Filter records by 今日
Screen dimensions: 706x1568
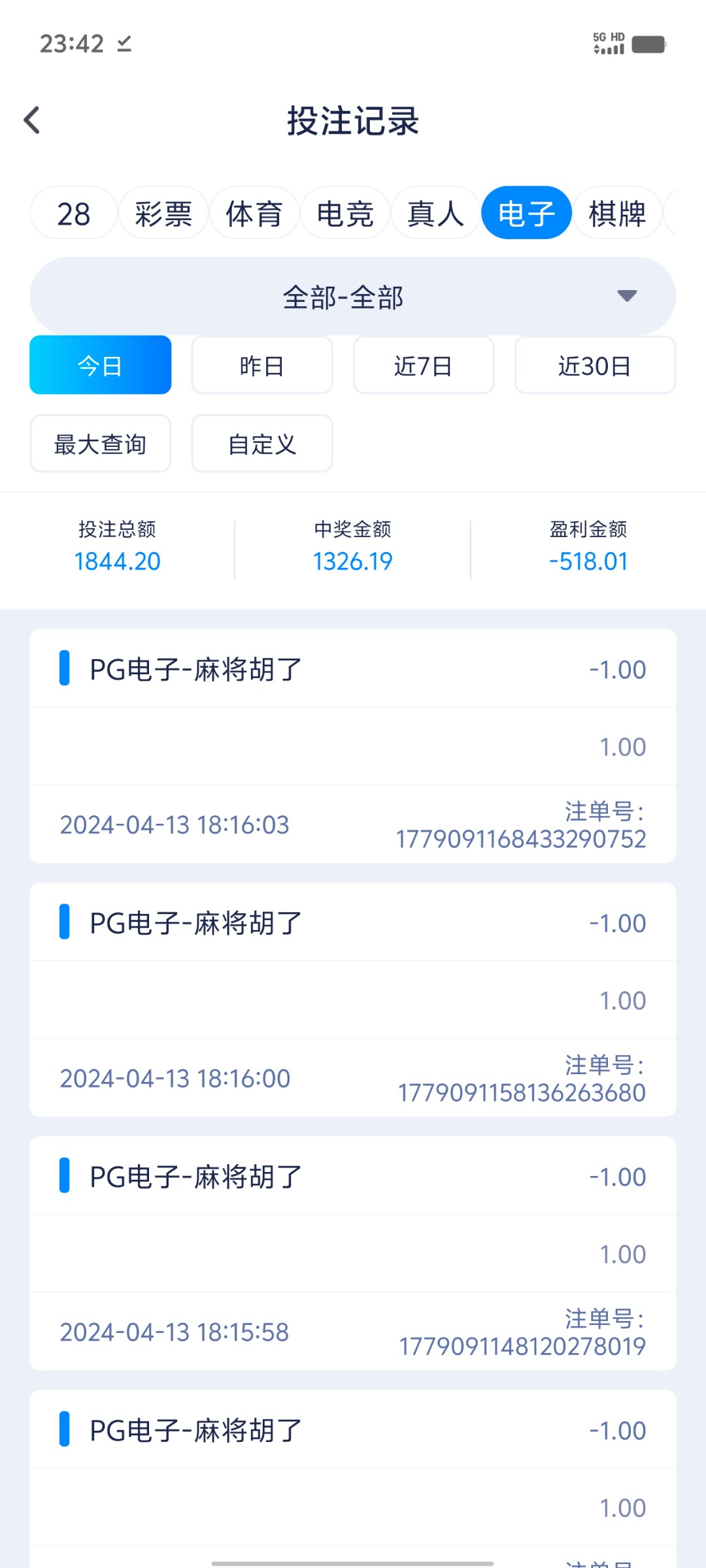tap(101, 365)
